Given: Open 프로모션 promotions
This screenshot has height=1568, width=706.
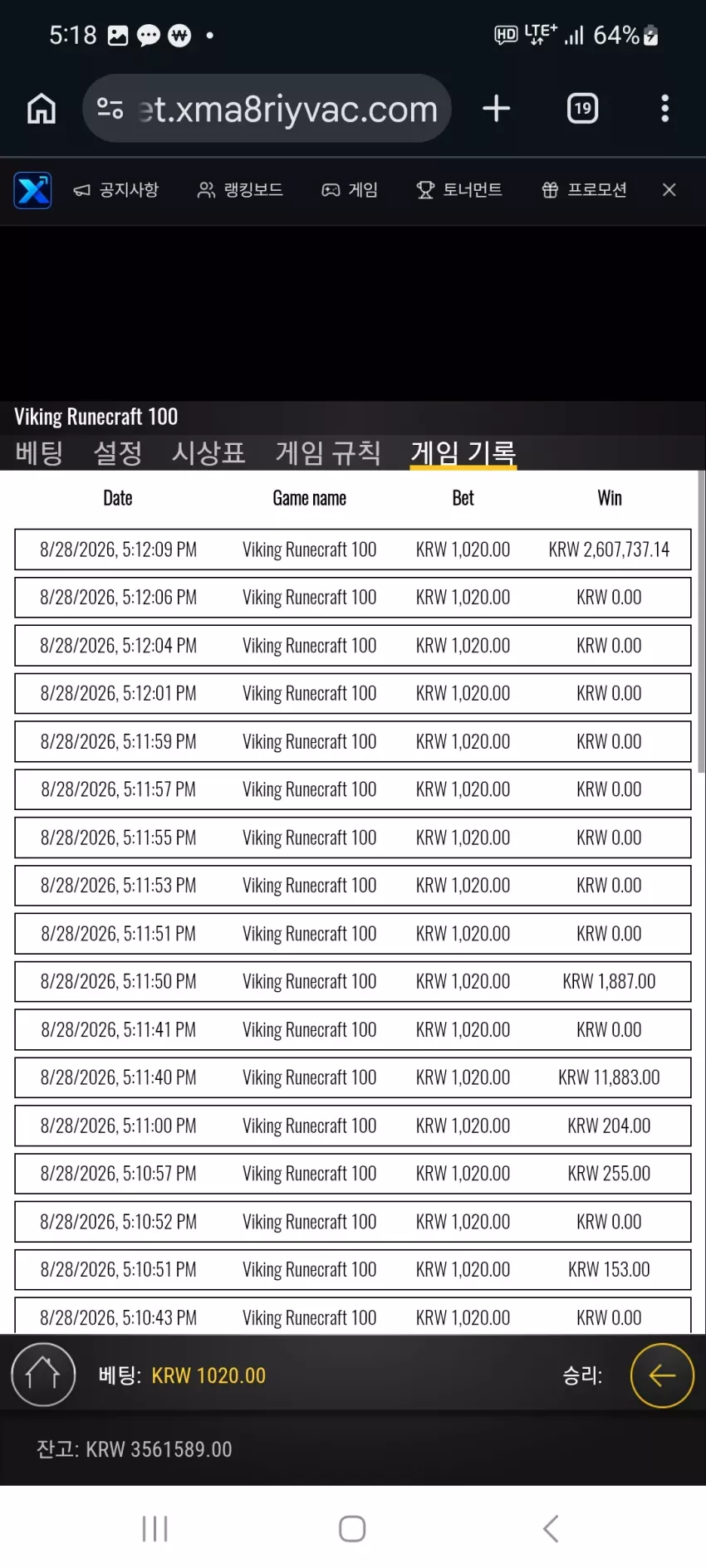Looking at the screenshot, I should tap(584, 190).
